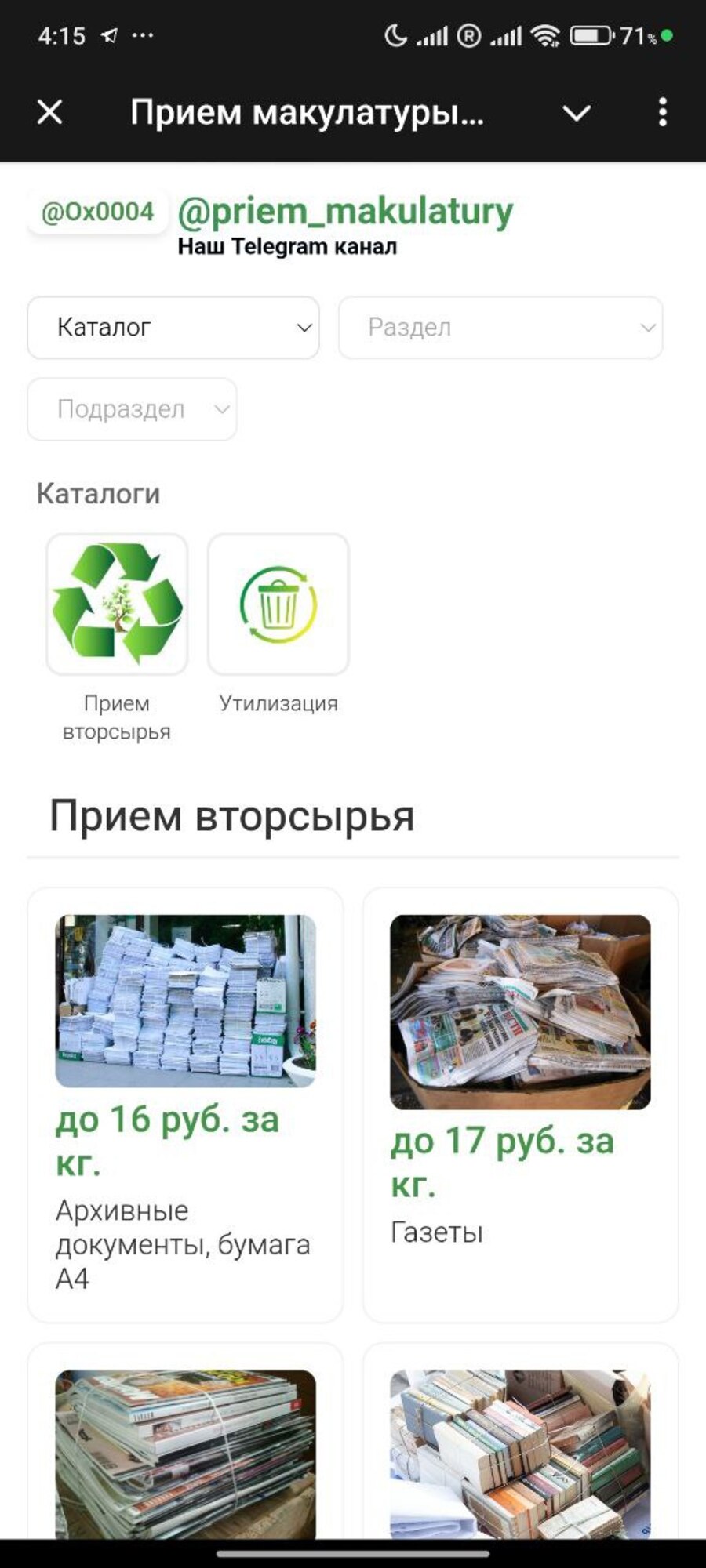Collapse the web app with the chevron
This screenshot has width=706, height=1568.
[577, 113]
